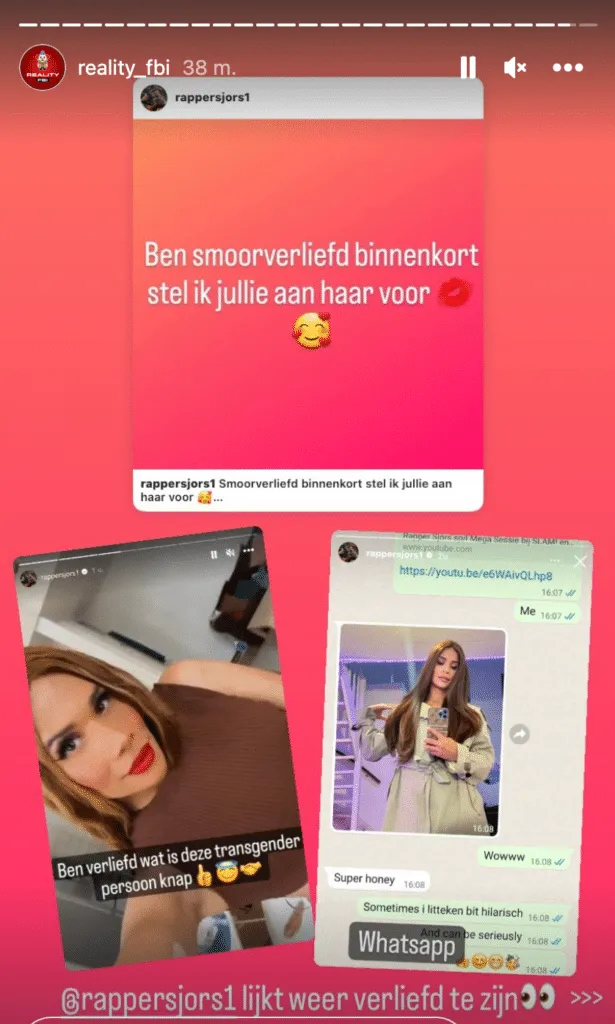Pause the story playback
Viewport: 615px width, 1024px height.
coord(468,68)
